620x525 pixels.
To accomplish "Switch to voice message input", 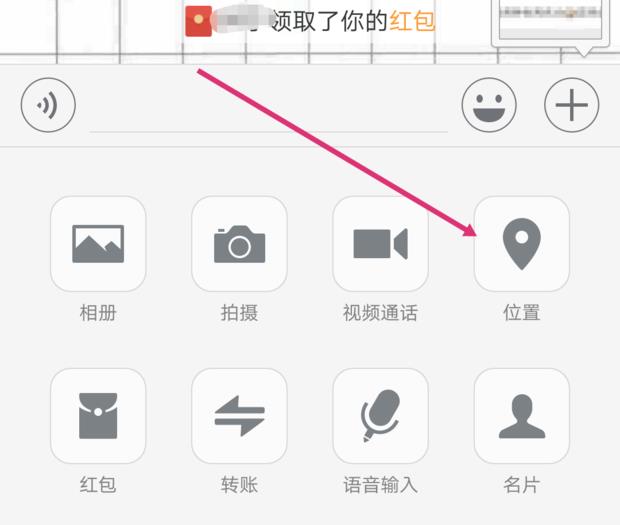I will tap(48, 104).
